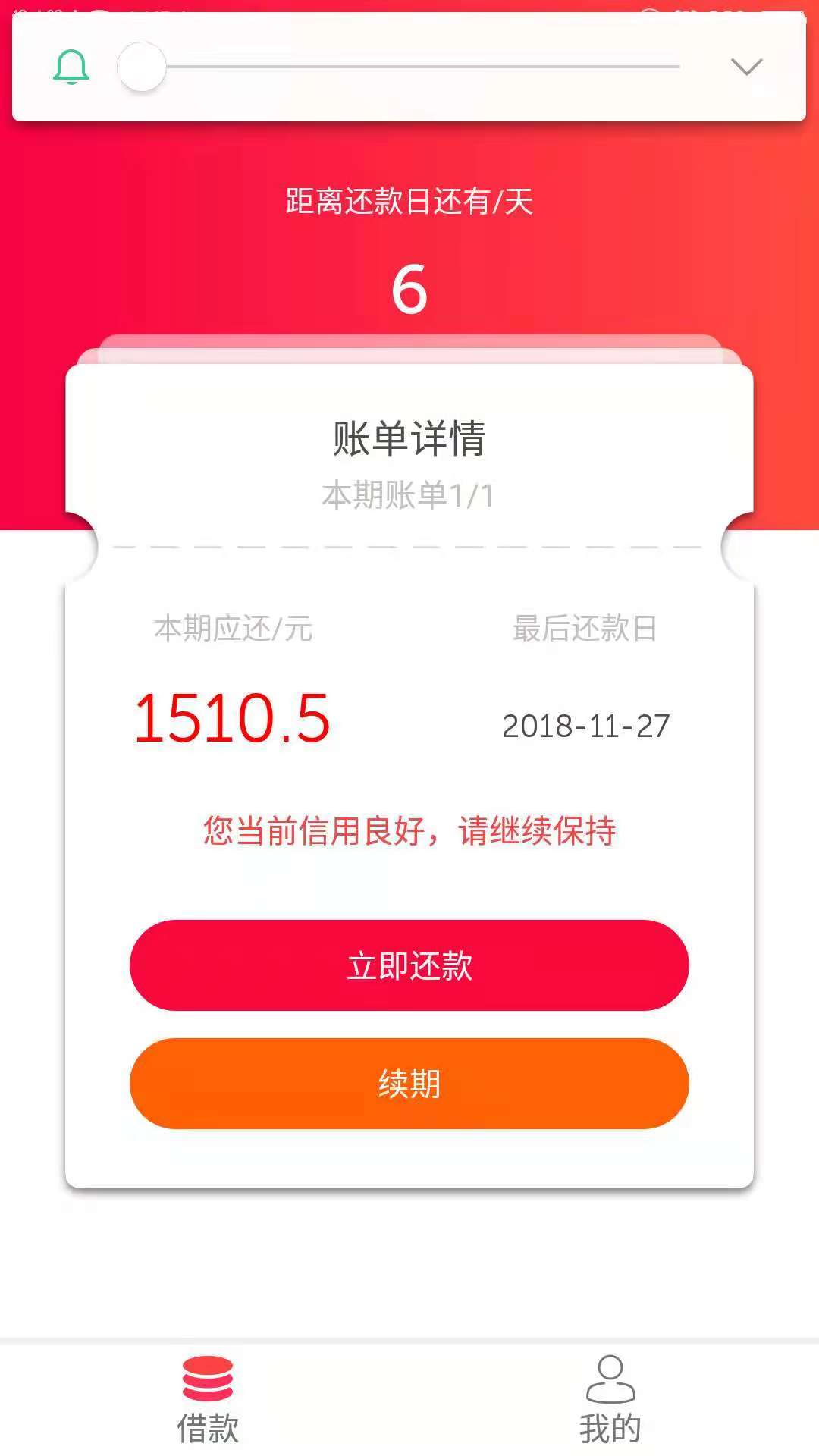The width and height of the screenshot is (819, 1456).
Task: Tap the slider handle in top panel
Action: pos(142,67)
